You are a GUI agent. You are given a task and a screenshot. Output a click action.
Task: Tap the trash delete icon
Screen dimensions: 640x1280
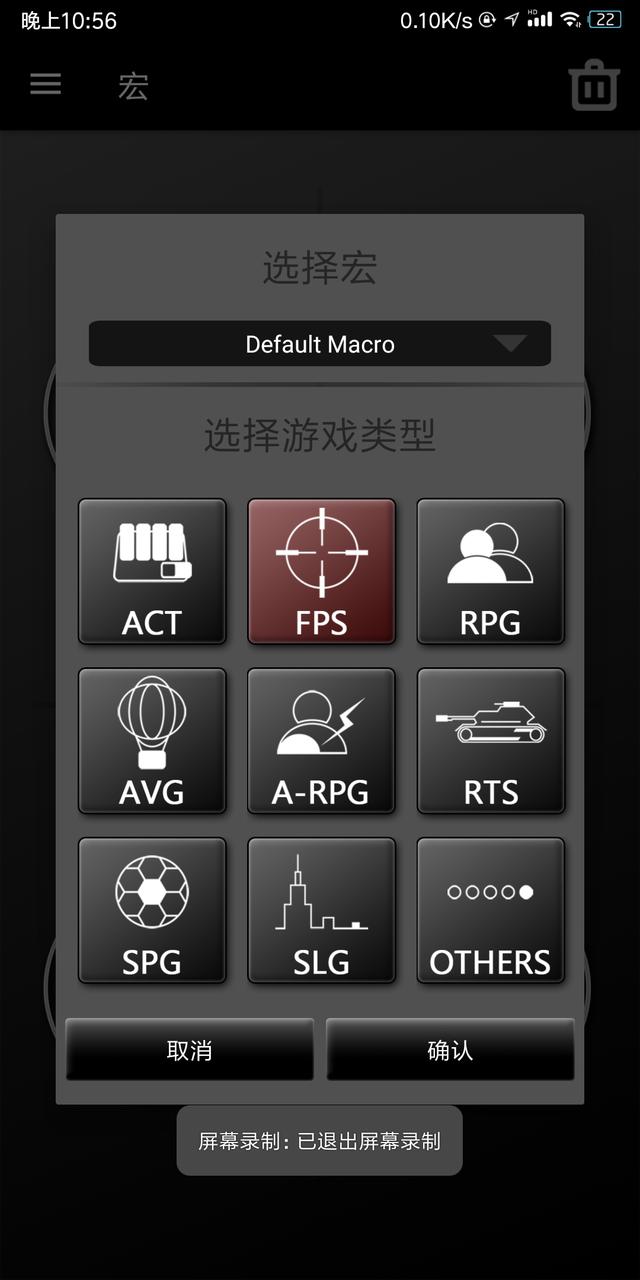coord(594,86)
